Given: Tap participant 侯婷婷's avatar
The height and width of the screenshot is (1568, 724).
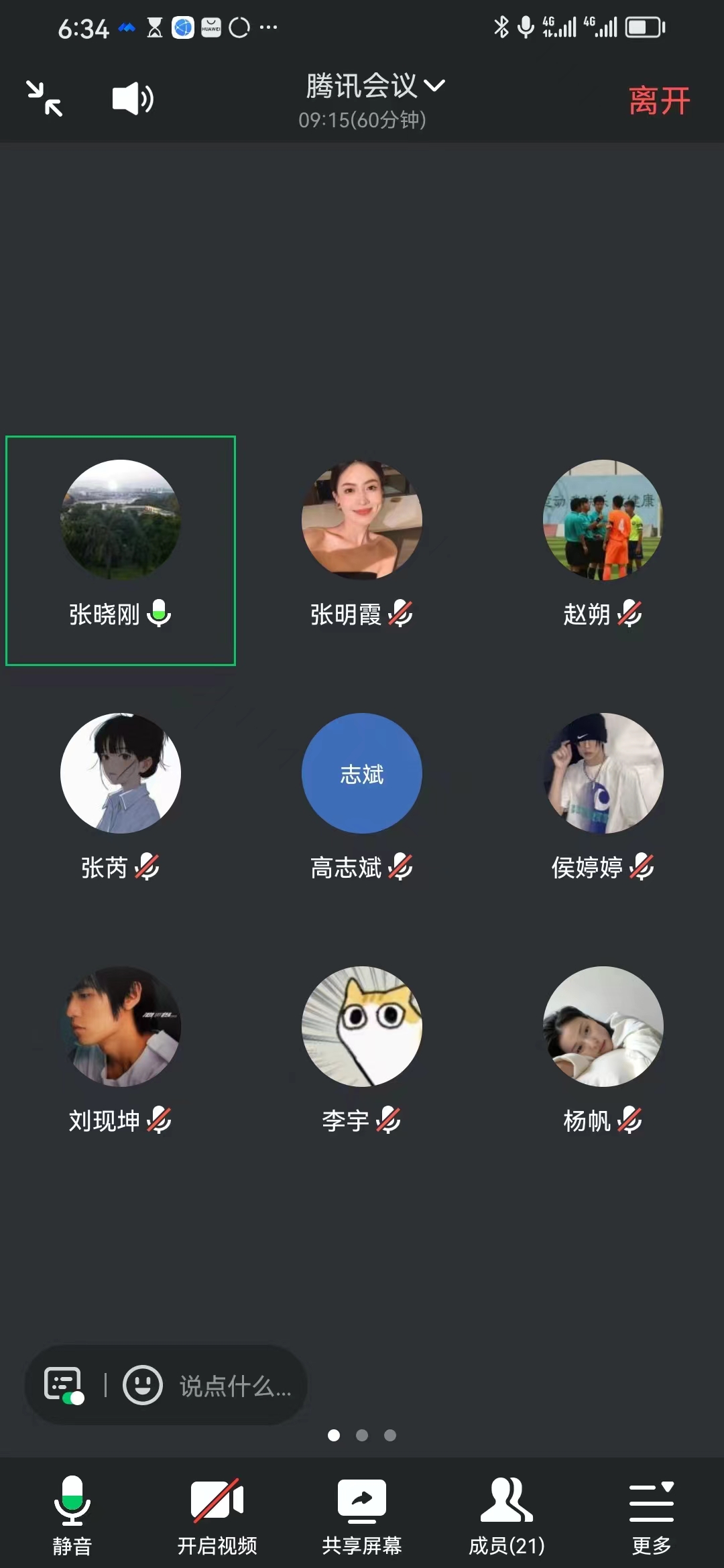Looking at the screenshot, I should click(603, 773).
